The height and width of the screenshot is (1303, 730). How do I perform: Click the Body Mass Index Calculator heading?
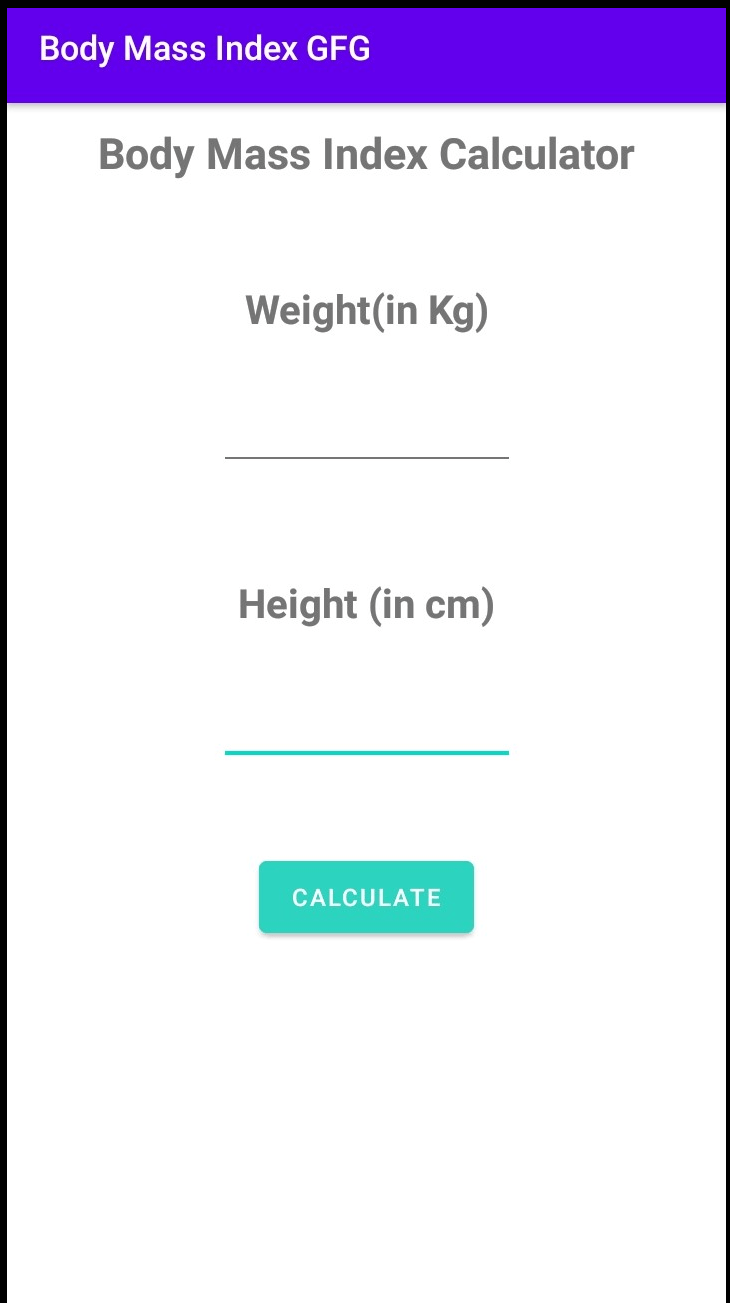(x=366, y=155)
